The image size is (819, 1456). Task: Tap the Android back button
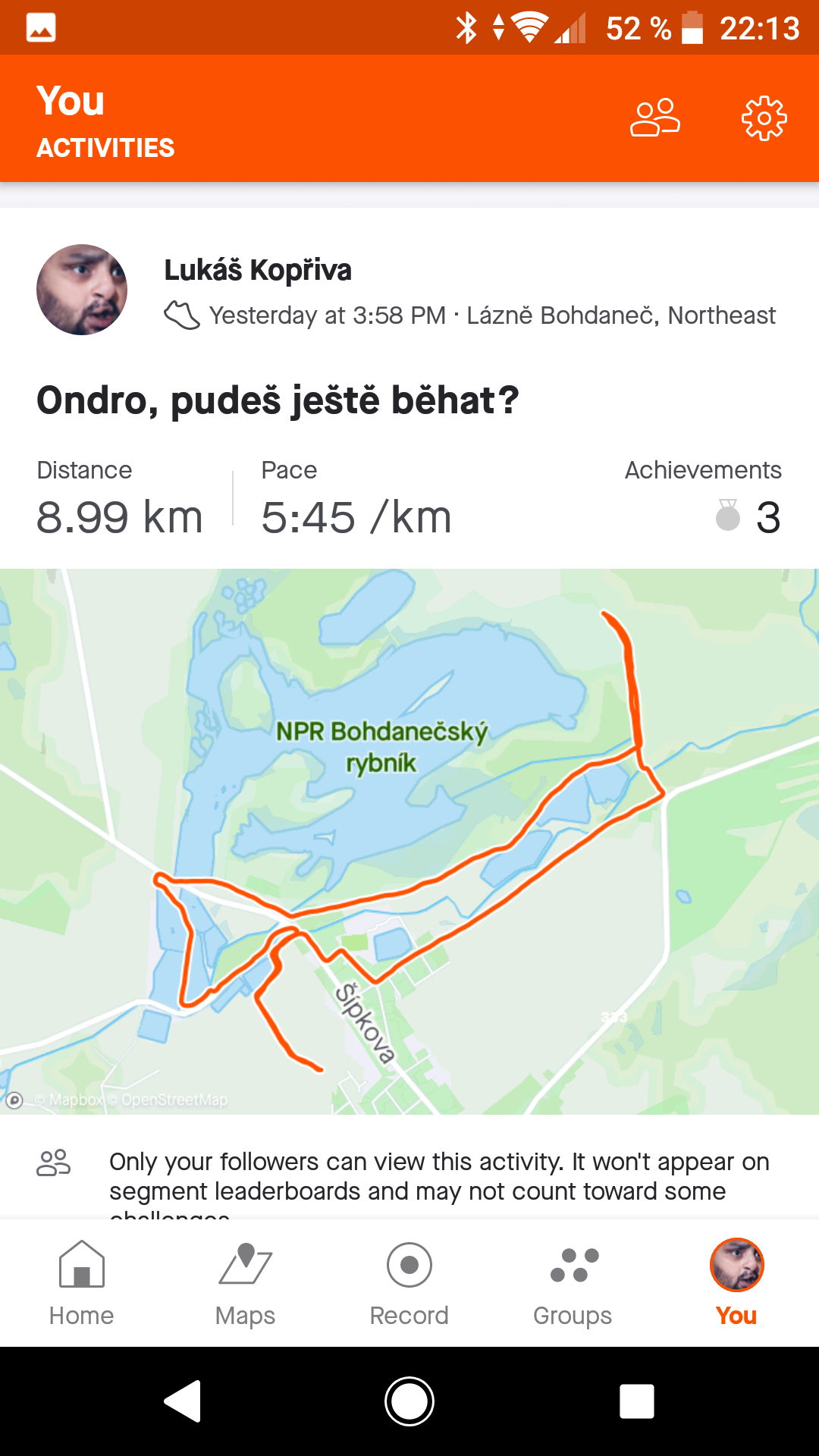tap(183, 1401)
